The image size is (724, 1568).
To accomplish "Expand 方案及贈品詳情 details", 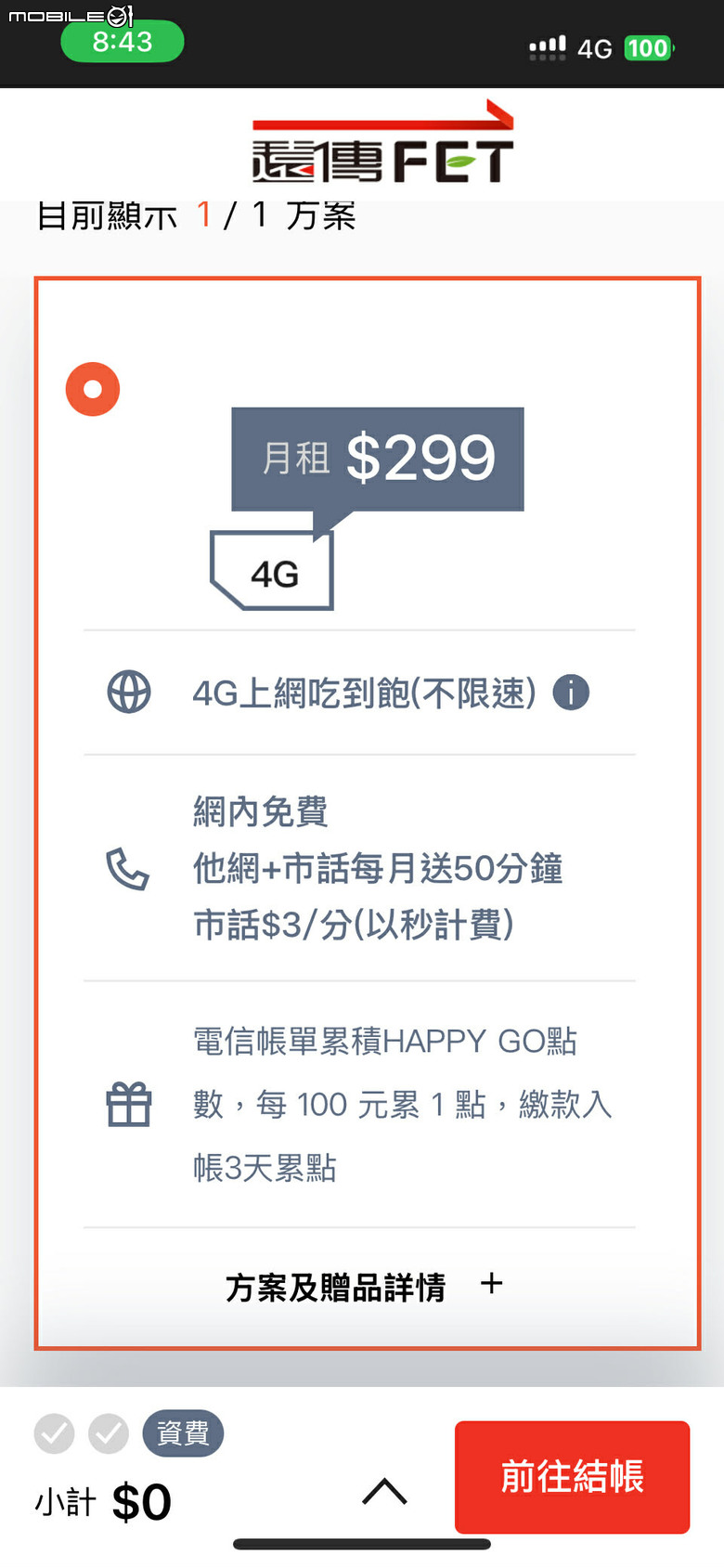I will point(363,1287).
